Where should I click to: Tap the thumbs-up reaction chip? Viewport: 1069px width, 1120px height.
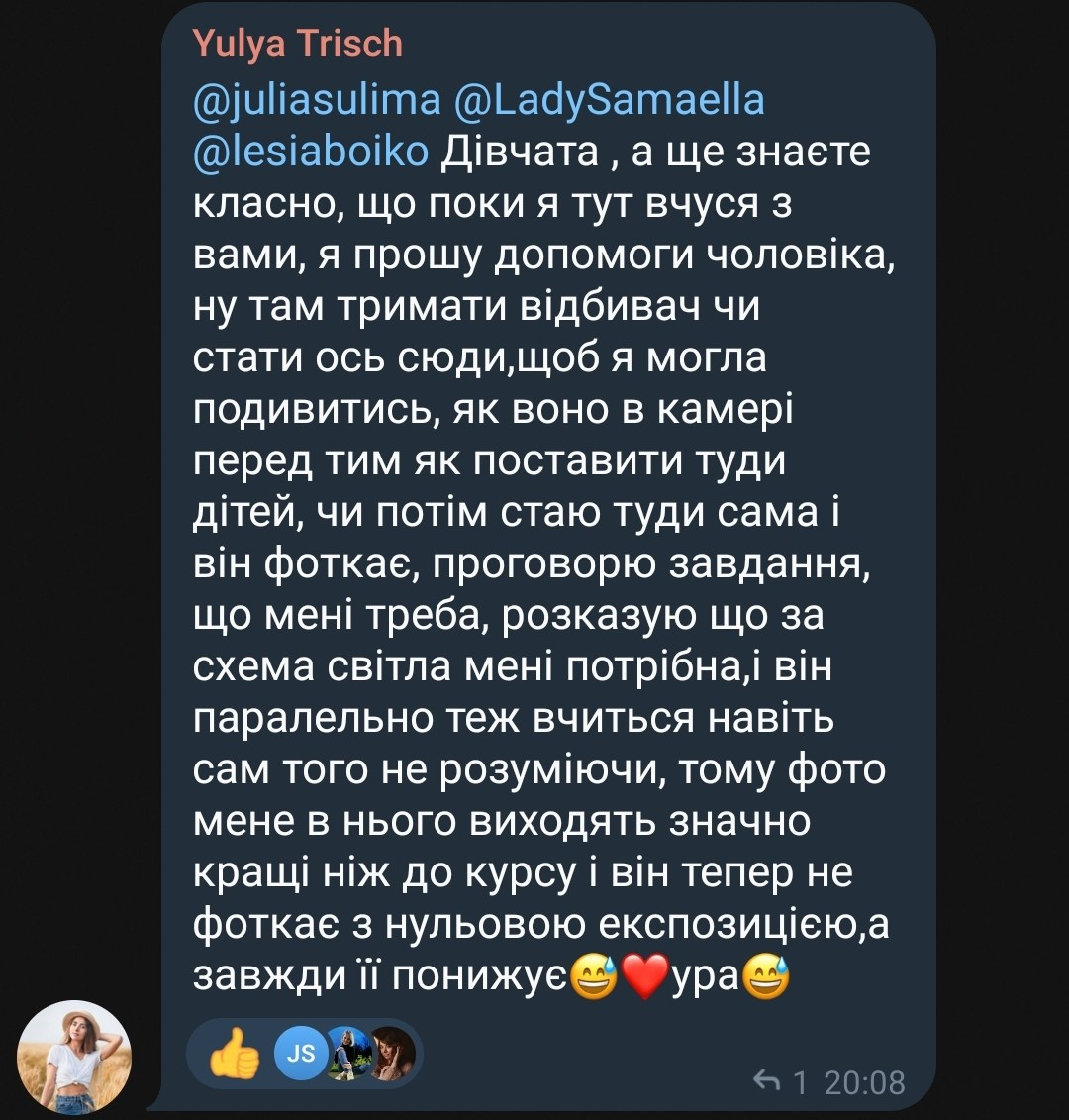click(x=236, y=1054)
